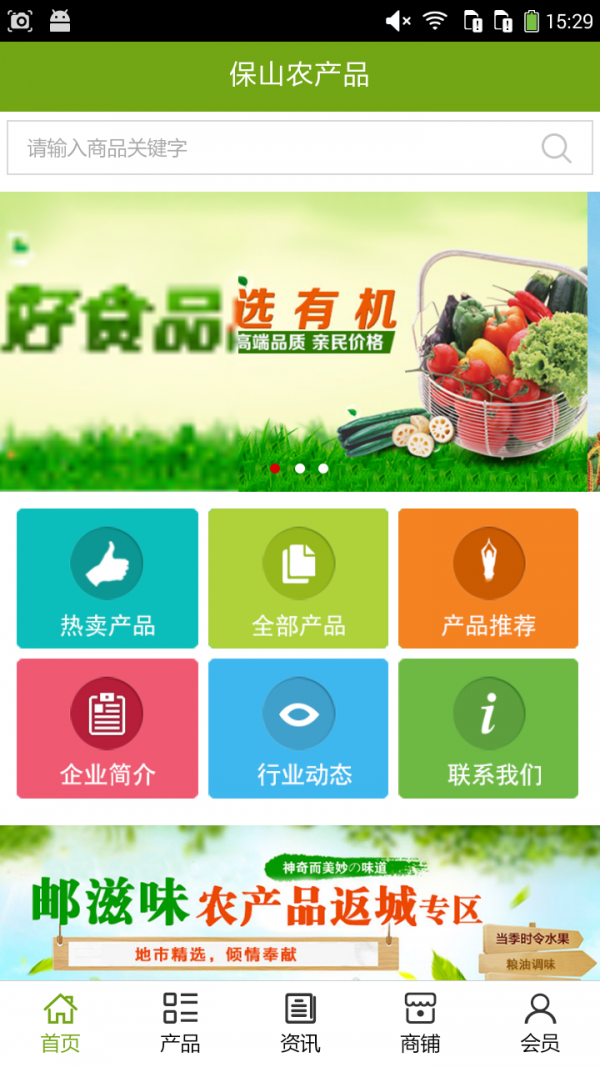Tap the magnifier search icon

coord(556,148)
